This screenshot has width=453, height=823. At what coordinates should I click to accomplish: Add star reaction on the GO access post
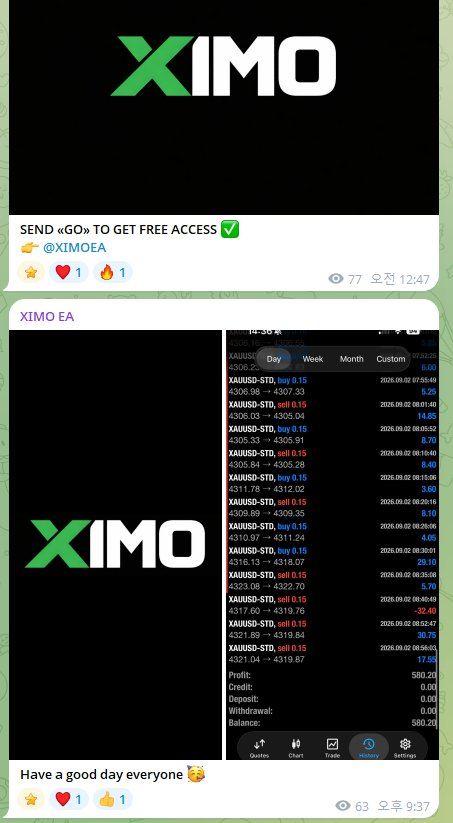pos(31,272)
